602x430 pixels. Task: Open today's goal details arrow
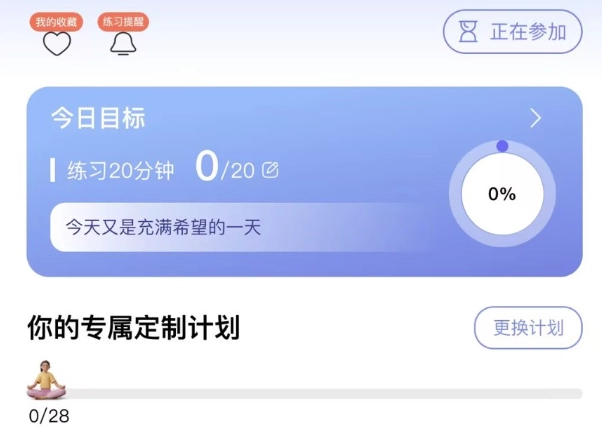(x=535, y=118)
